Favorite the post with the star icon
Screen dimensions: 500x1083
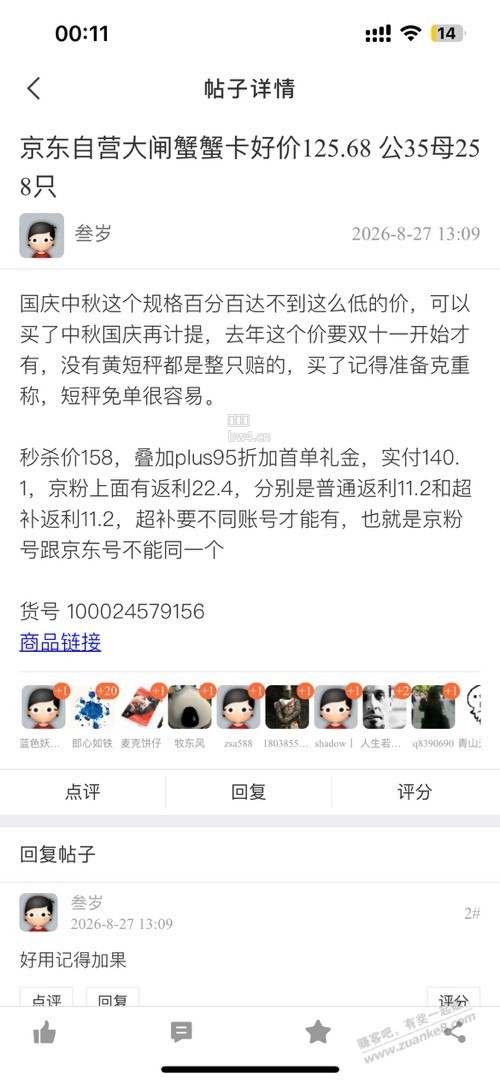pyautogui.click(x=318, y=1032)
